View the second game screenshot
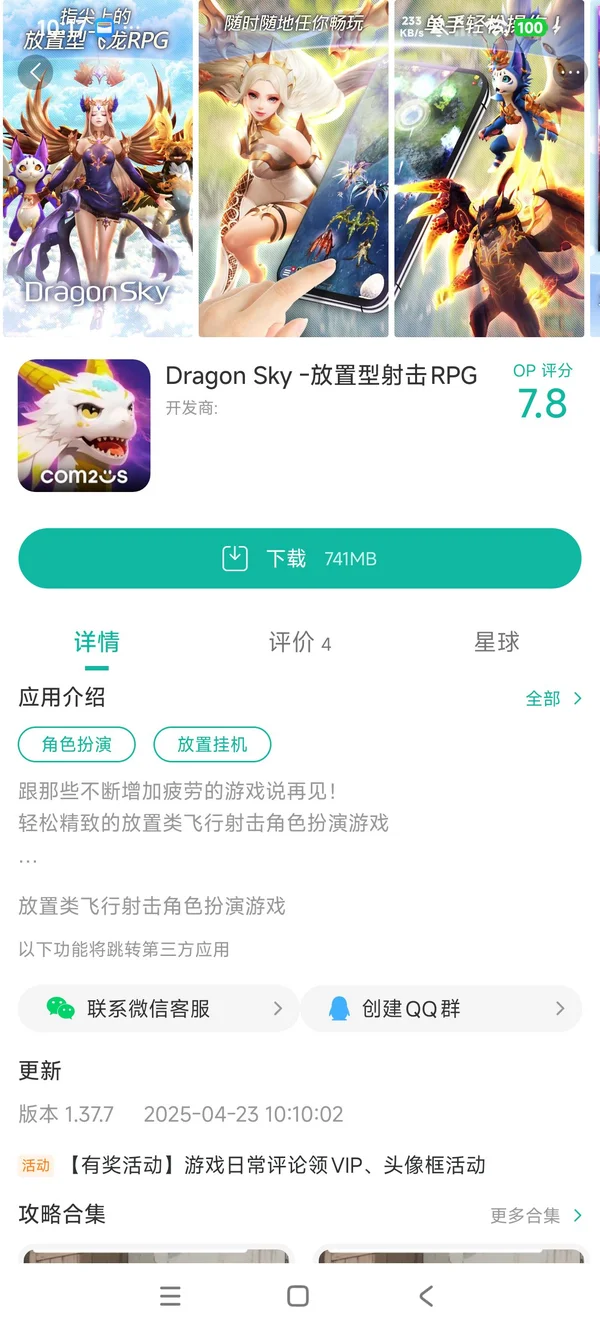 (x=293, y=200)
